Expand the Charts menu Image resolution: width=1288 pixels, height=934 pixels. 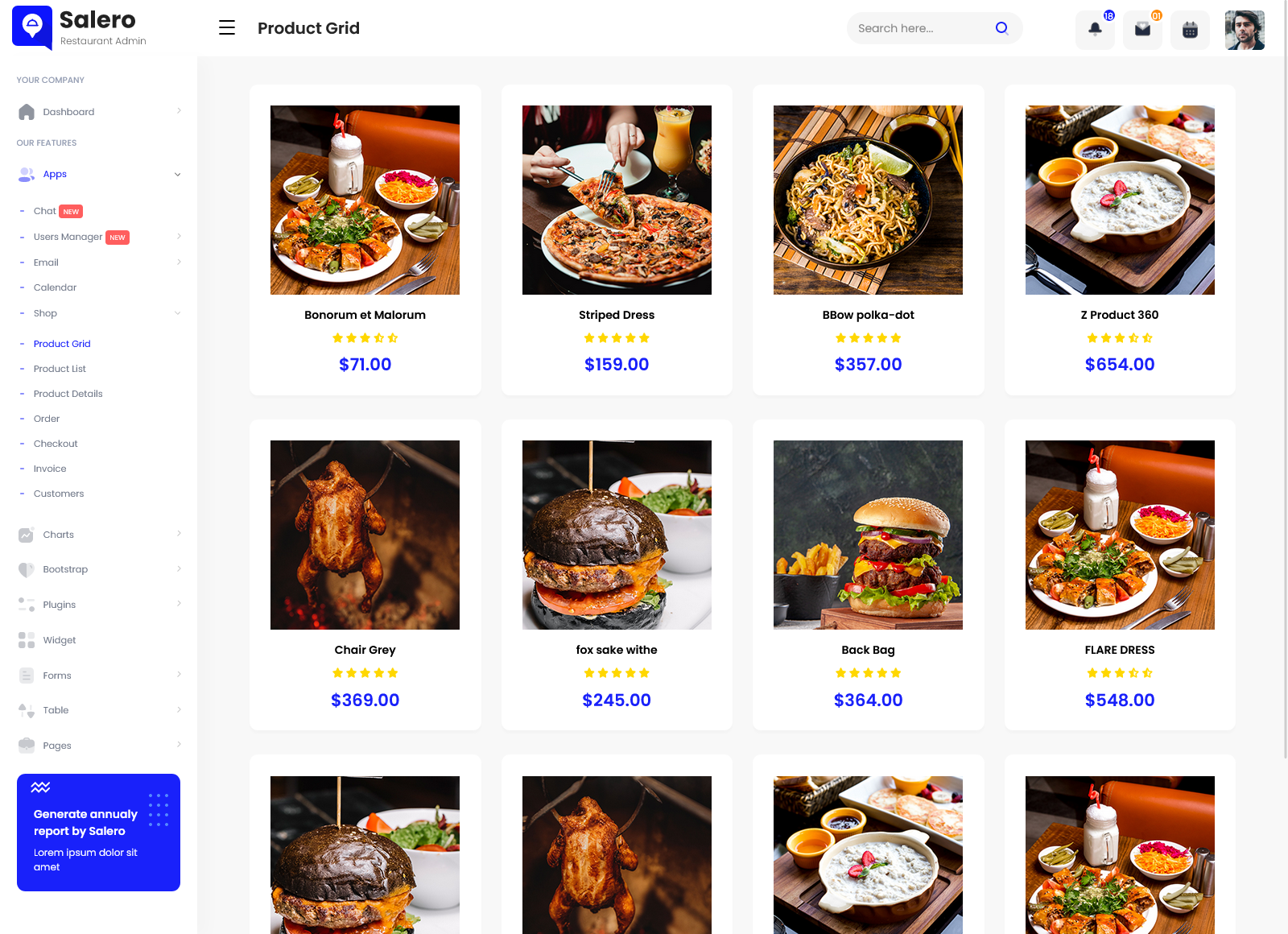[x=58, y=535]
